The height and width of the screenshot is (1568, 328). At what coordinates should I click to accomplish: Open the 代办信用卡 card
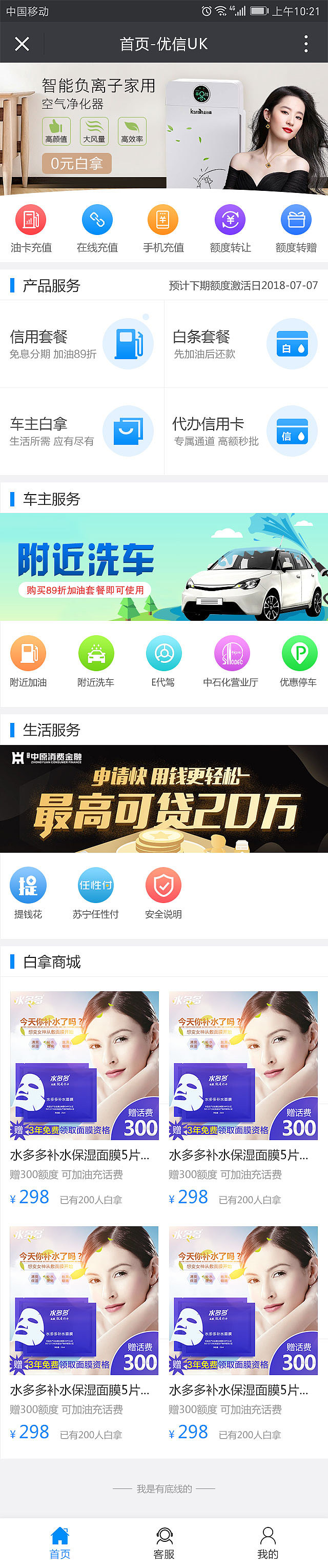[246, 431]
